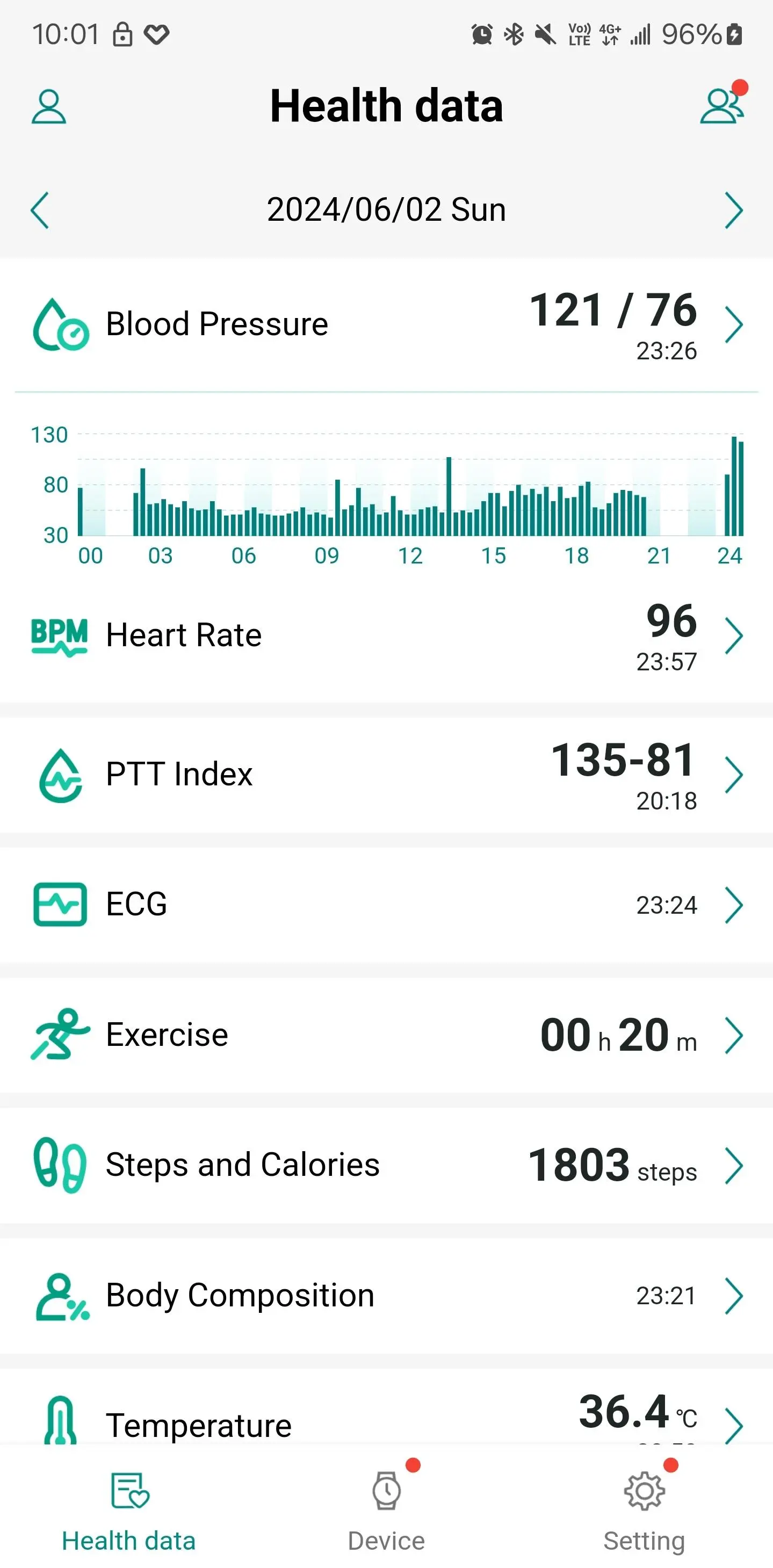Open Body Composition details

pos(387,1295)
